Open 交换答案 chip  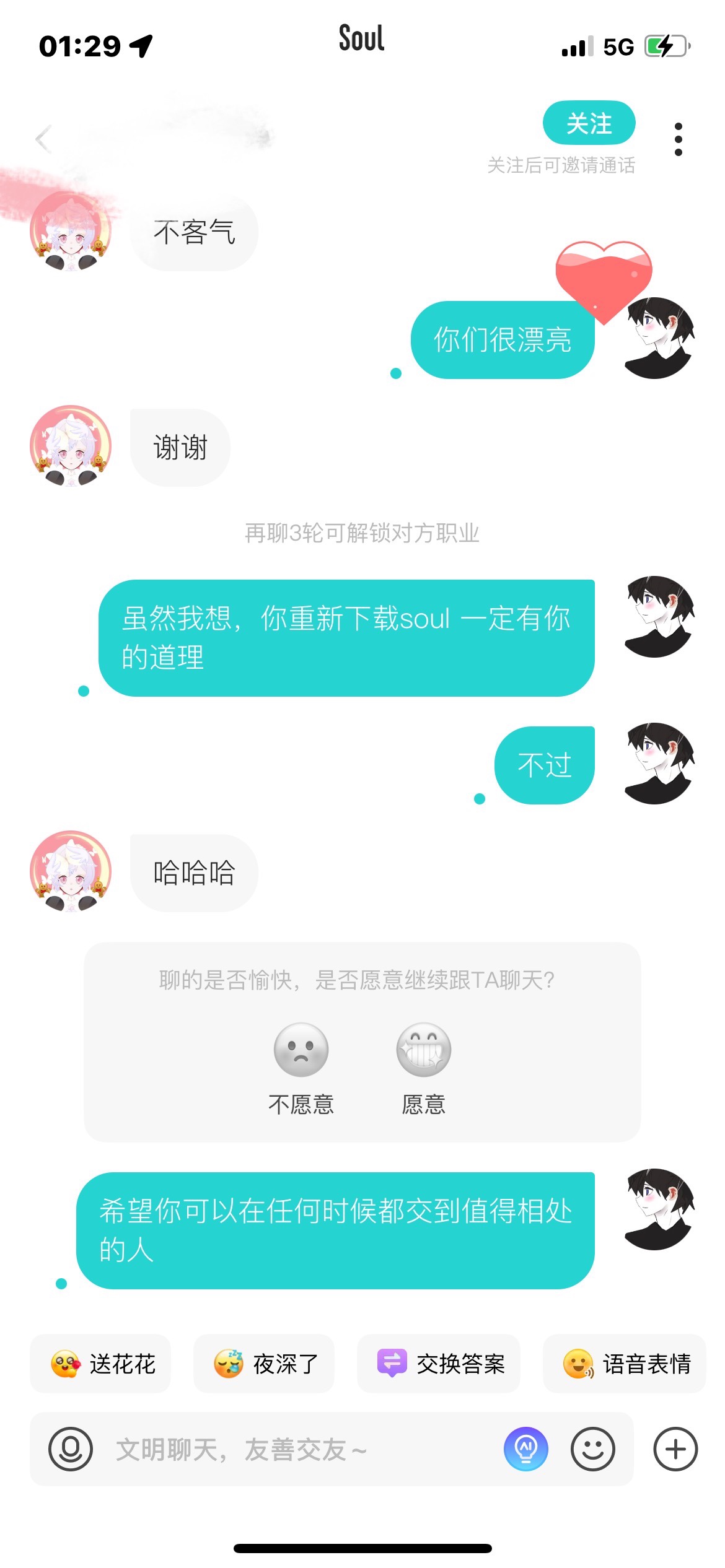pos(439,1364)
